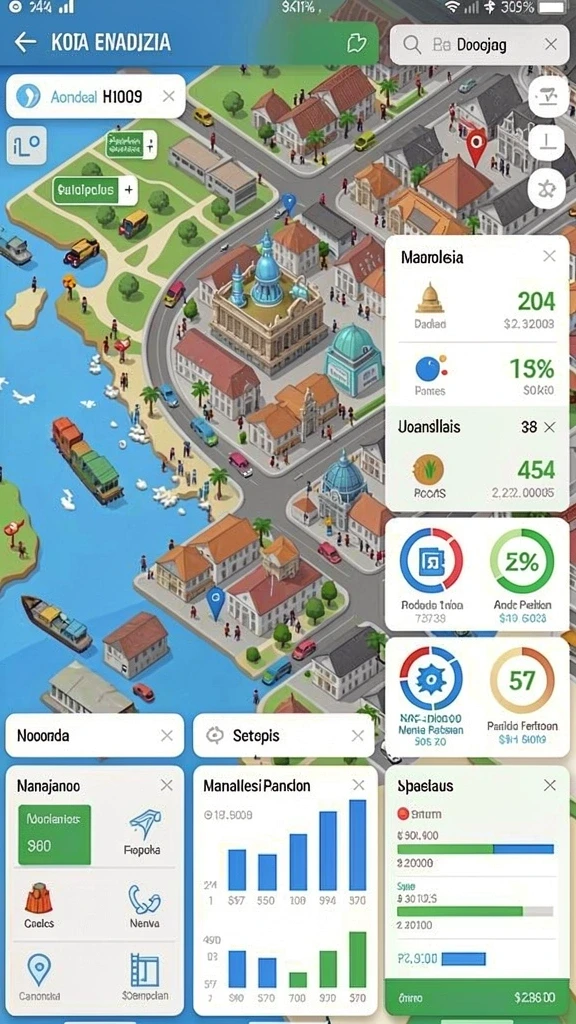Close the Spaelaus card

[x=550, y=786]
